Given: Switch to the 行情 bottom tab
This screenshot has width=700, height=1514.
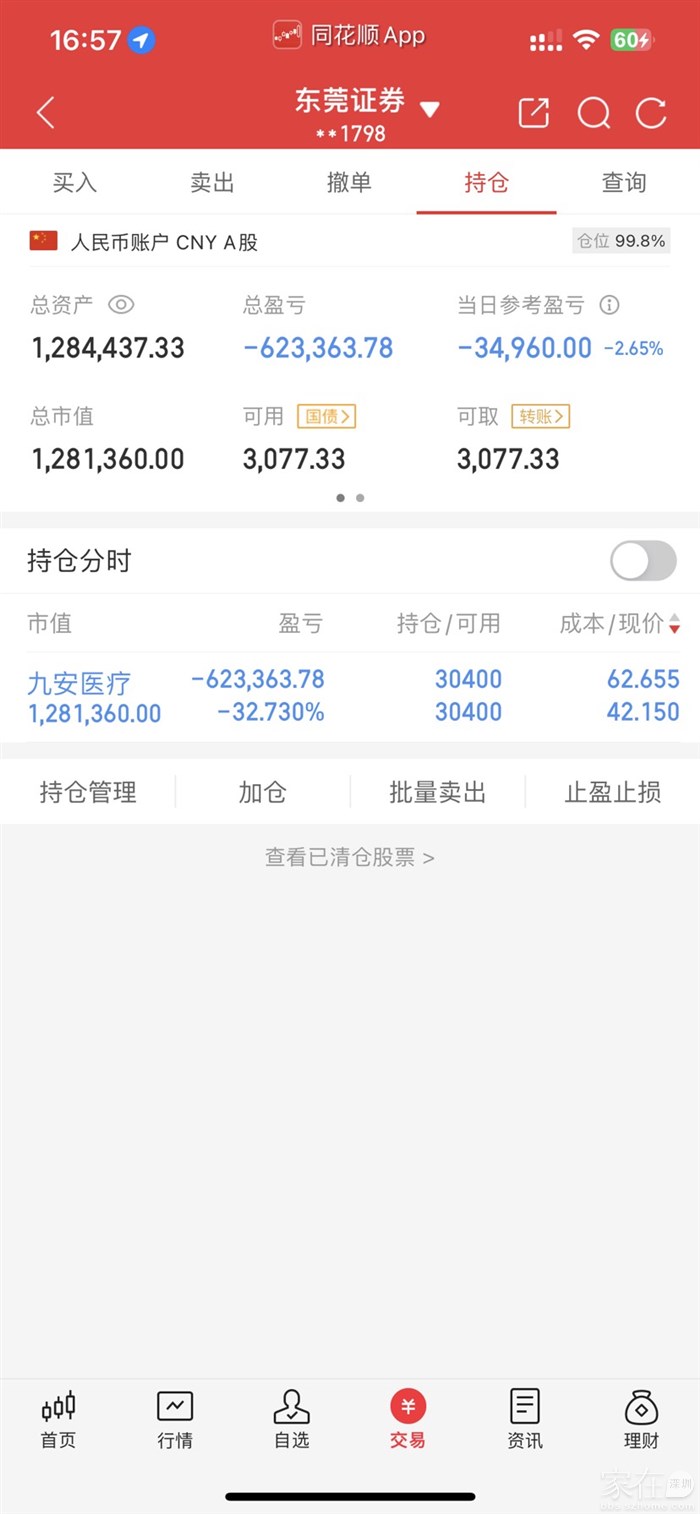Looking at the screenshot, I should pyautogui.click(x=175, y=1418).
